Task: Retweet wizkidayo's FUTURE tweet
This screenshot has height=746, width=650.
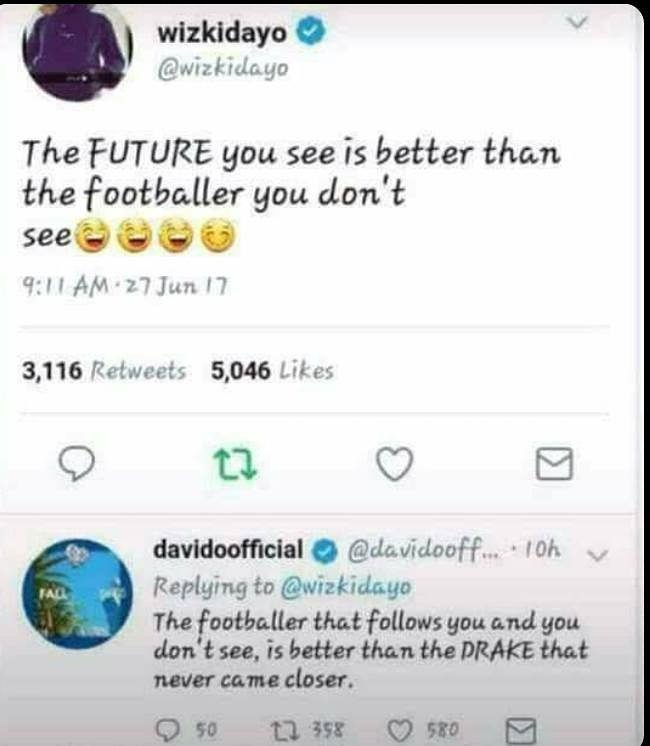Action: click(228, 462)
